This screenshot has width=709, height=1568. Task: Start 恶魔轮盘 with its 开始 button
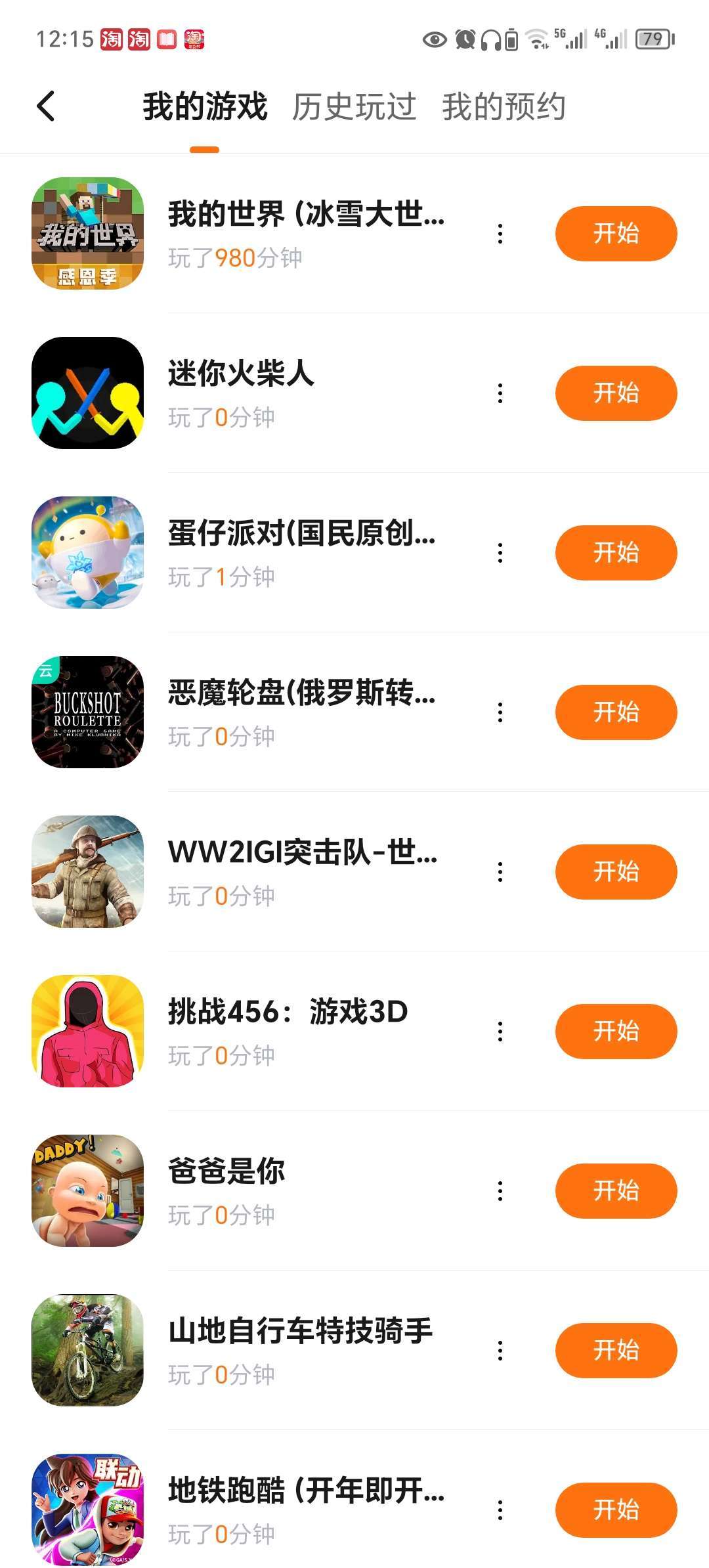[x=616, y=712]
